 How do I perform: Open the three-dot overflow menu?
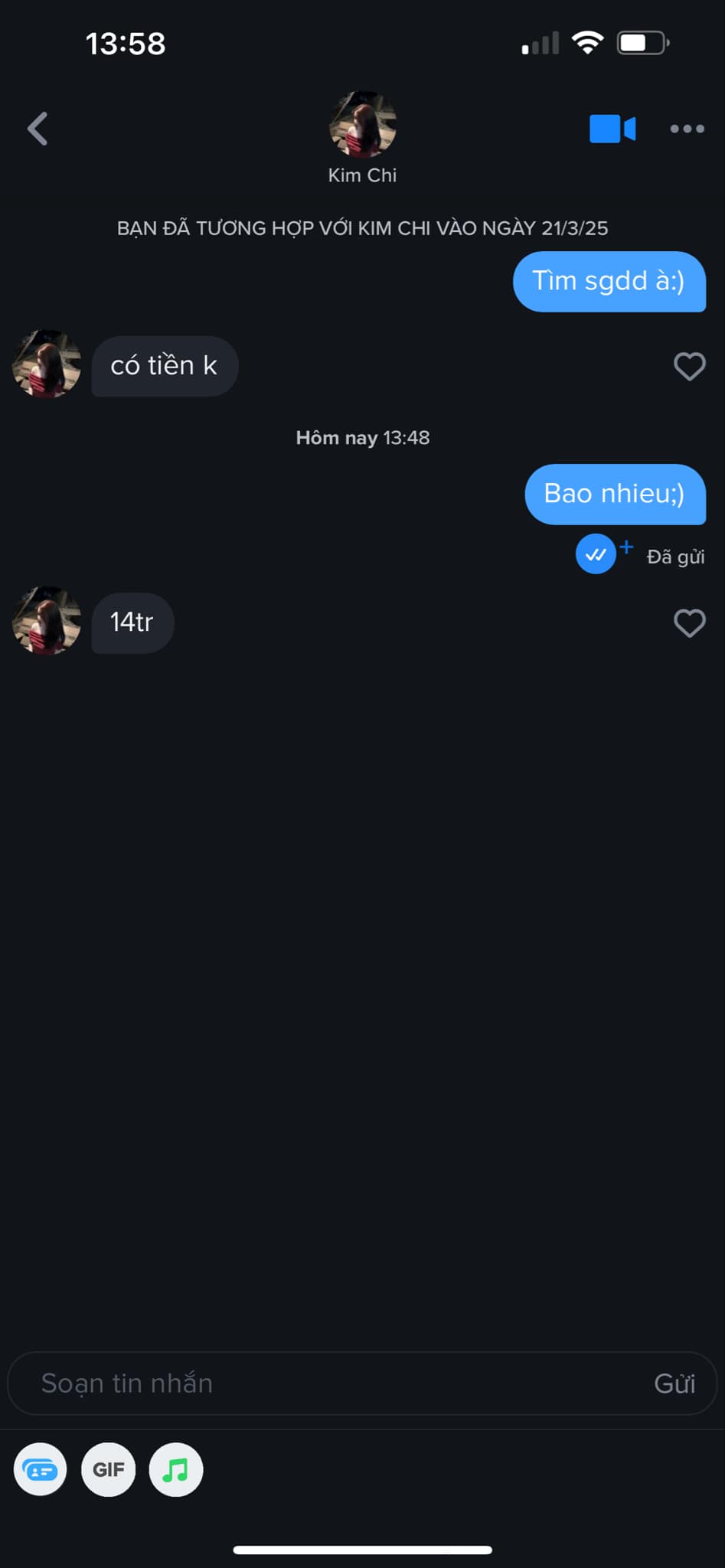click(687, 129)
